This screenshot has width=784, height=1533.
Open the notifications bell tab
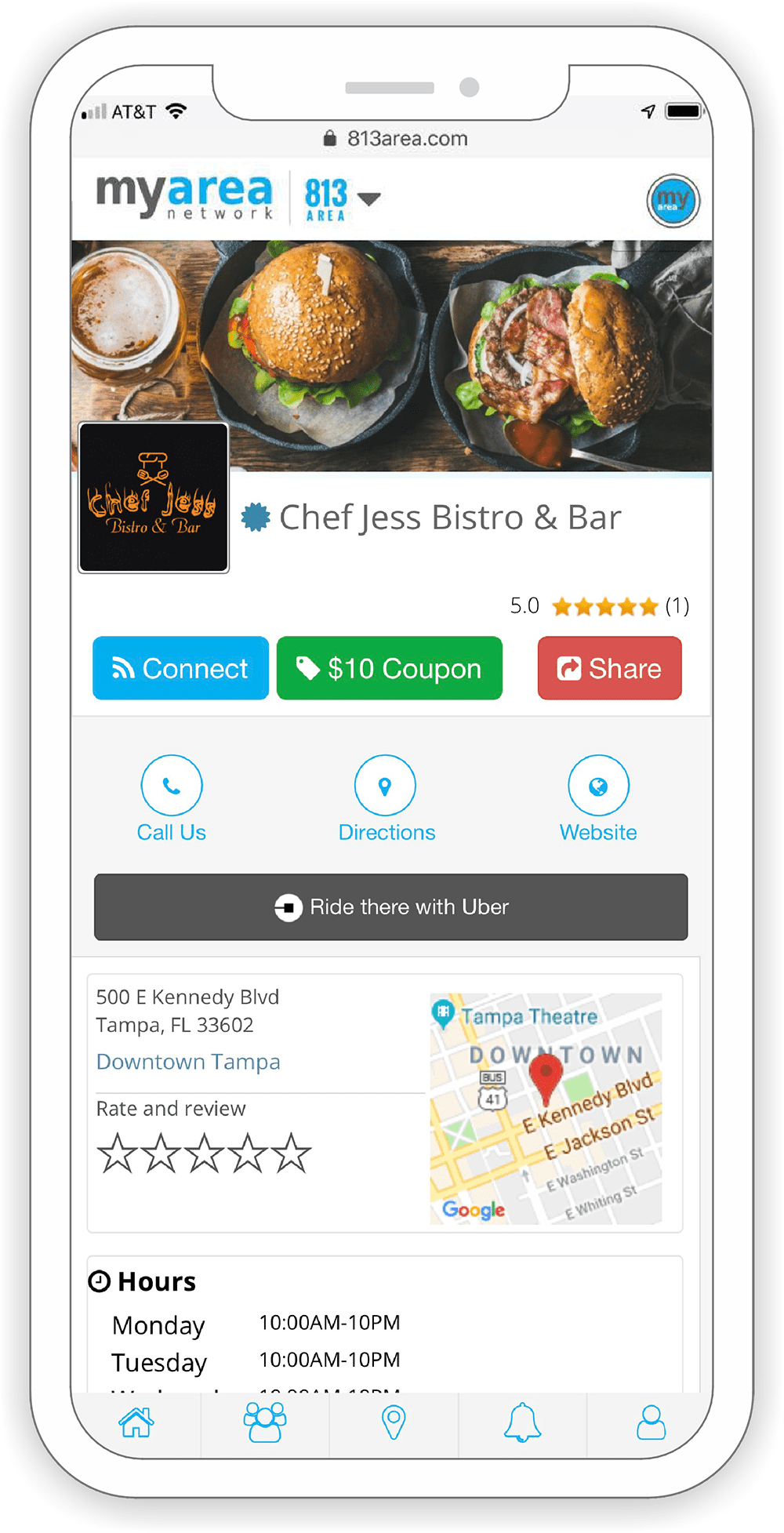522,1422
